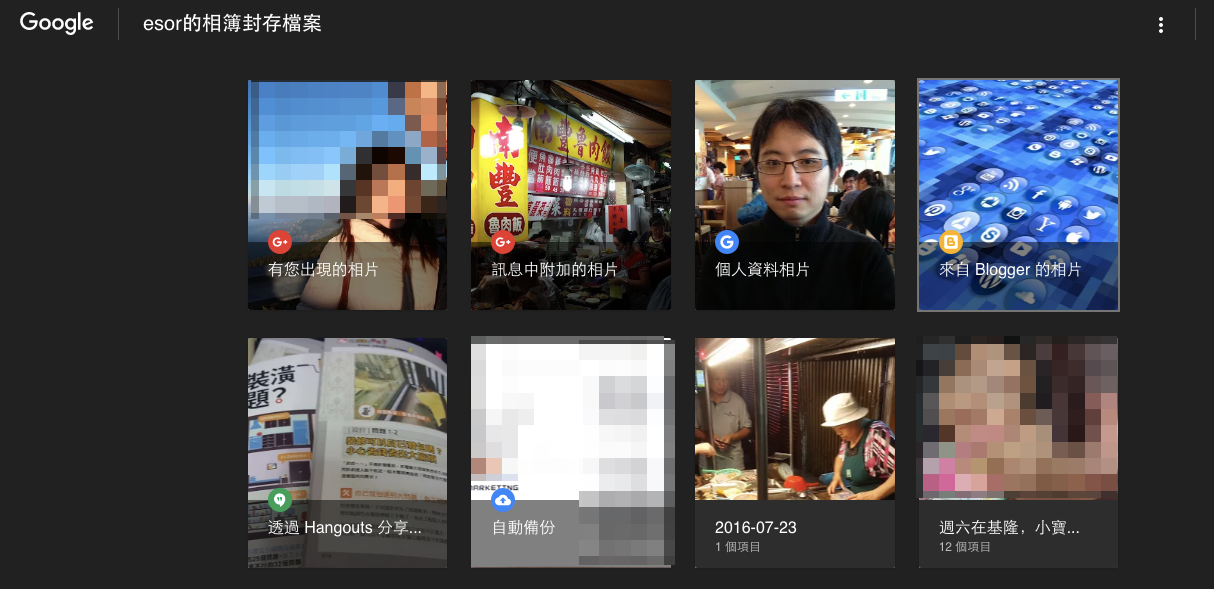The width and height of the screenshot is (1214, 589).
Task: Open the 有您出現的相片 album
Action: pyautogui.click(x=347, y=195)
